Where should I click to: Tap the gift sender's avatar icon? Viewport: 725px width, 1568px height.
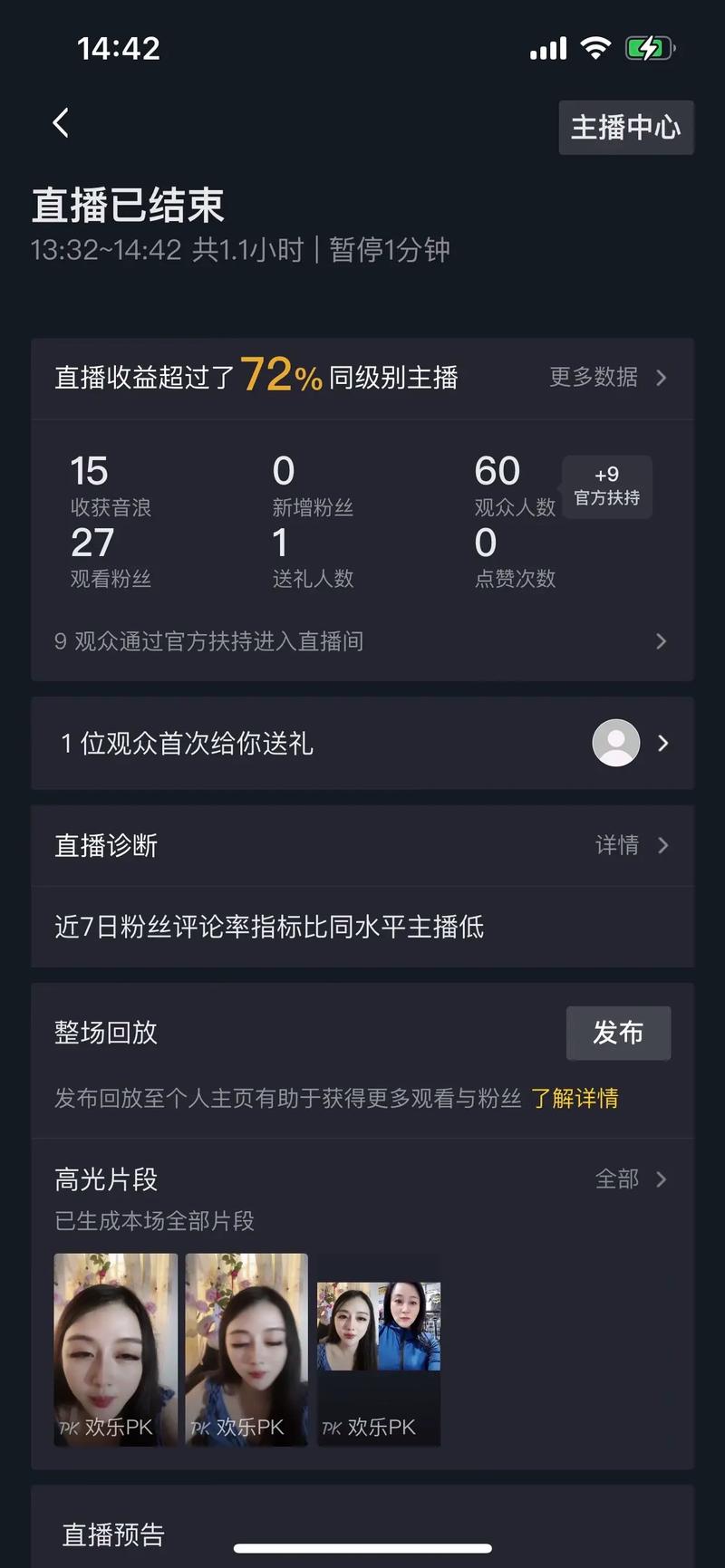[x=616, y=743]
